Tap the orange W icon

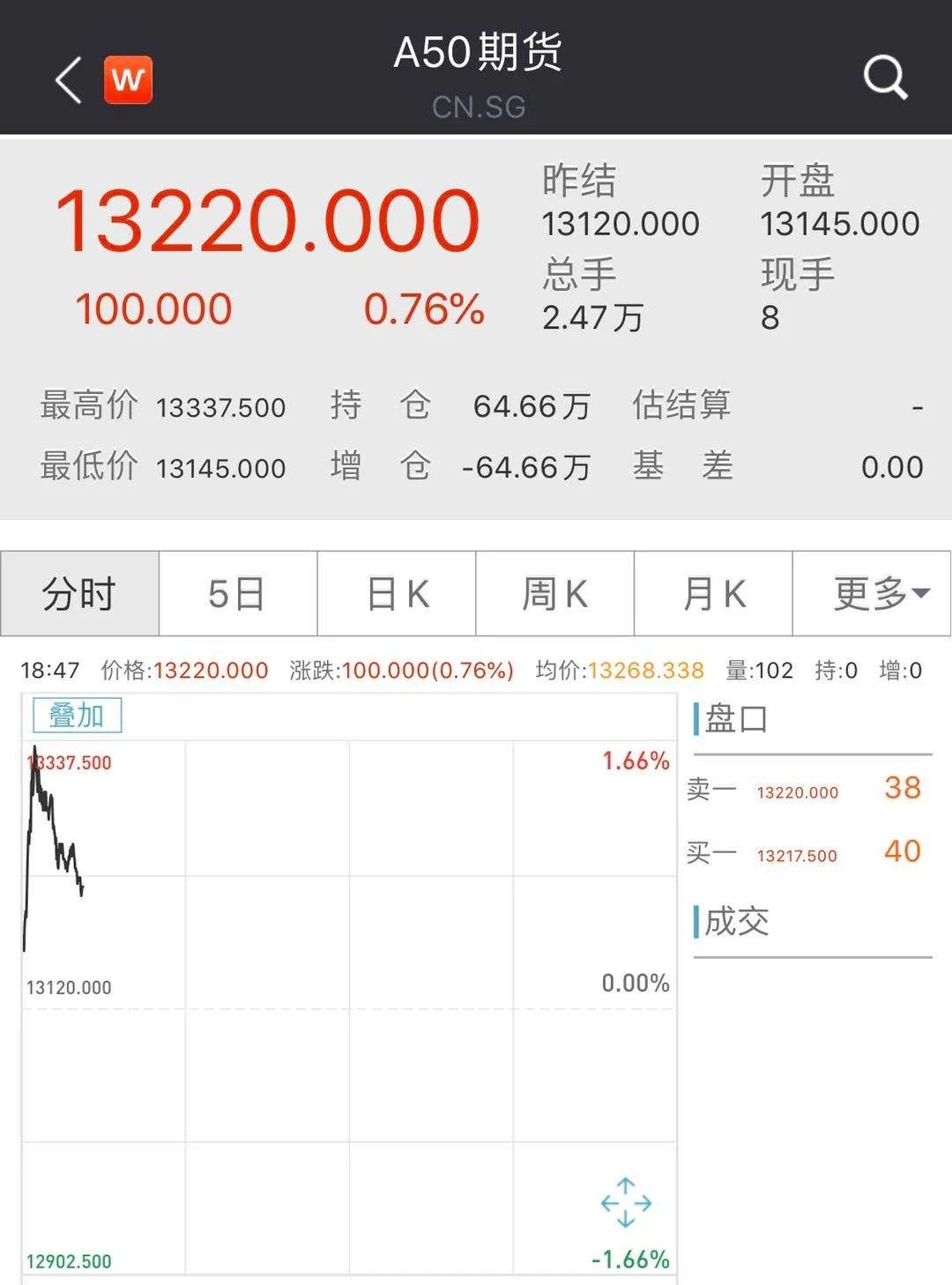[129, 80]
